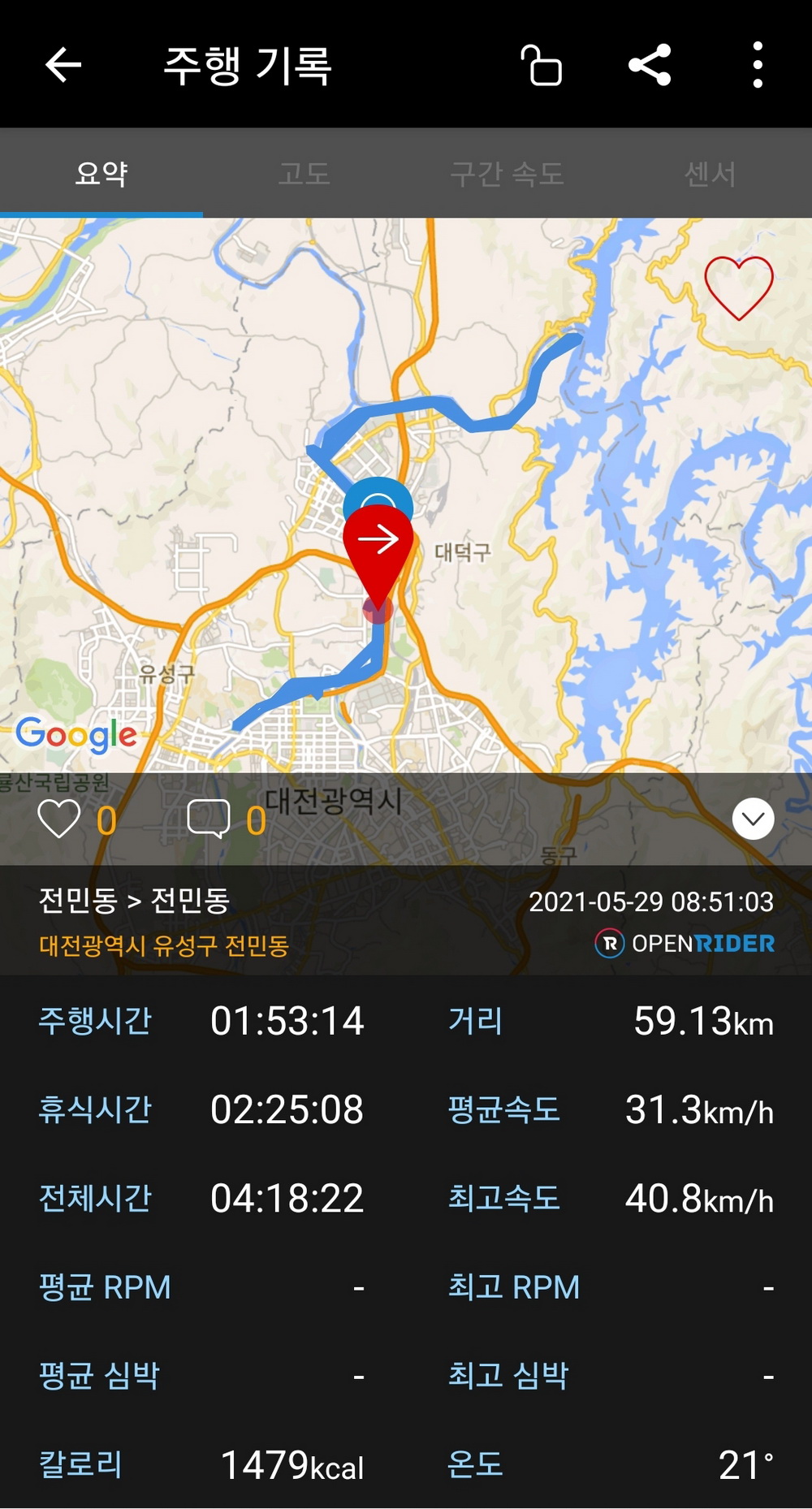Go back from the 주행 기록 screen
The image size is (812, 1509).
tap(63, 65)
